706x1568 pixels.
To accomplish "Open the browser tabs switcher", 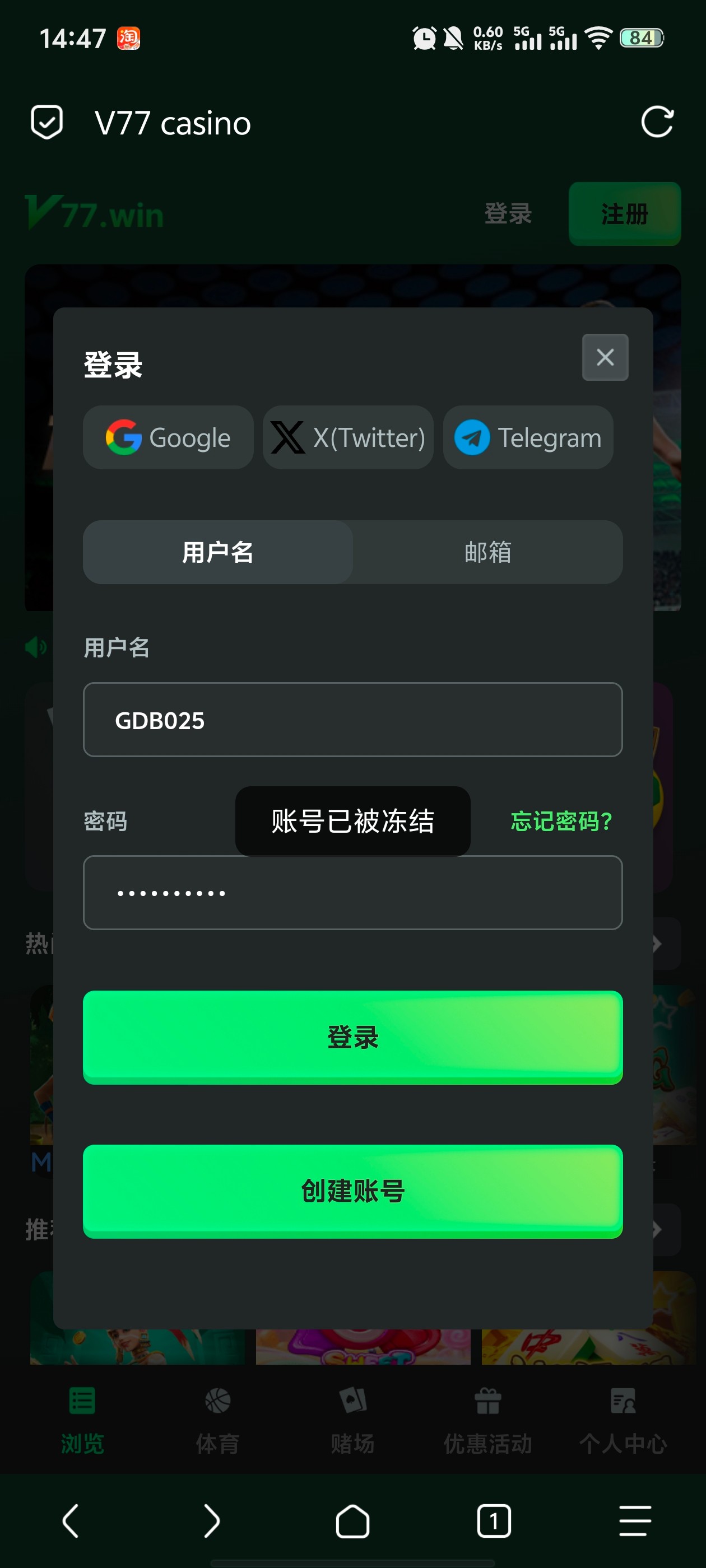I will (494, 1520).
